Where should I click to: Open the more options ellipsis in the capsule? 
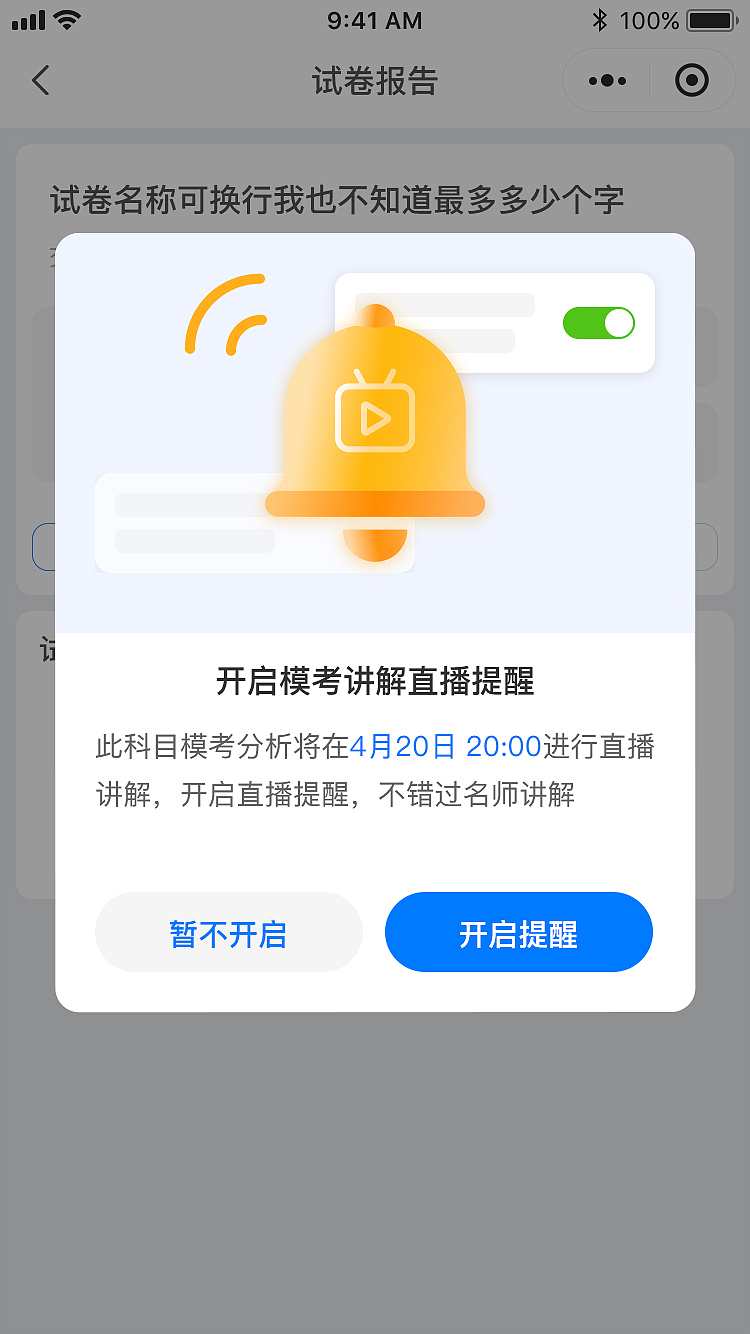click(x=606, y=80)
